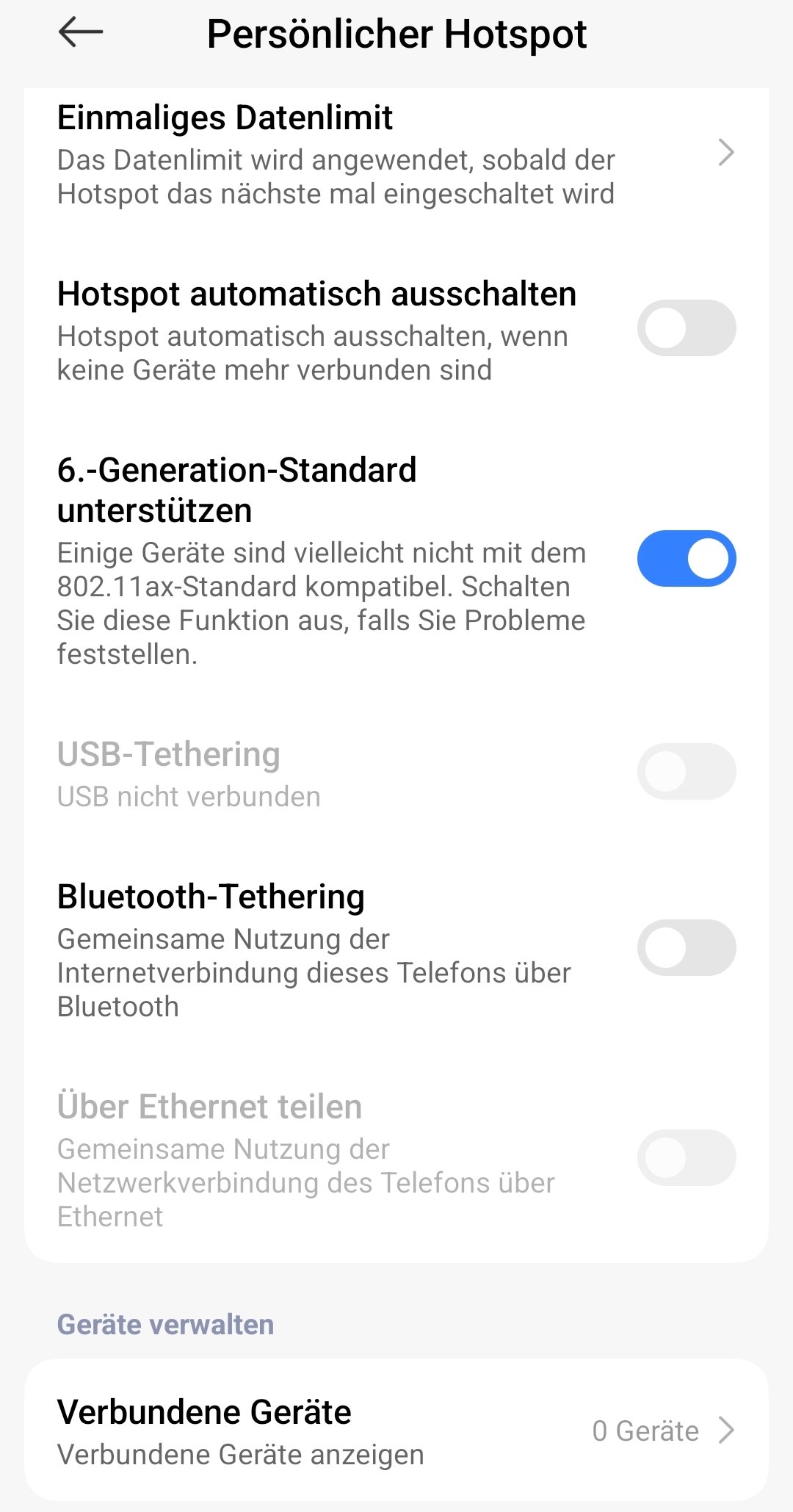
Task: Disable 6.-Generation-Standard unterstützen
Action: [x=686, y=559]
